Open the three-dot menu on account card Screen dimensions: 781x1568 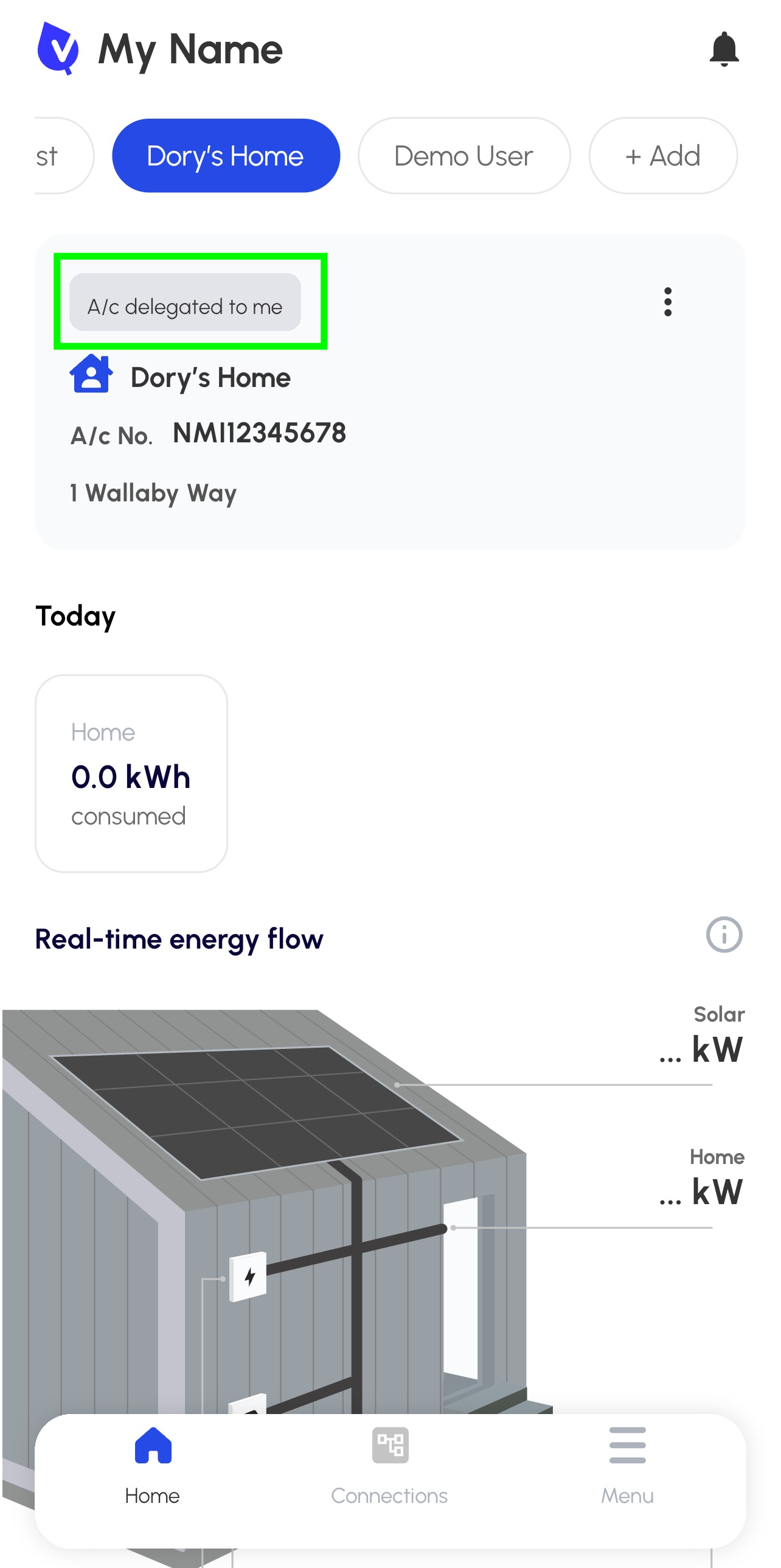point(668,302)
